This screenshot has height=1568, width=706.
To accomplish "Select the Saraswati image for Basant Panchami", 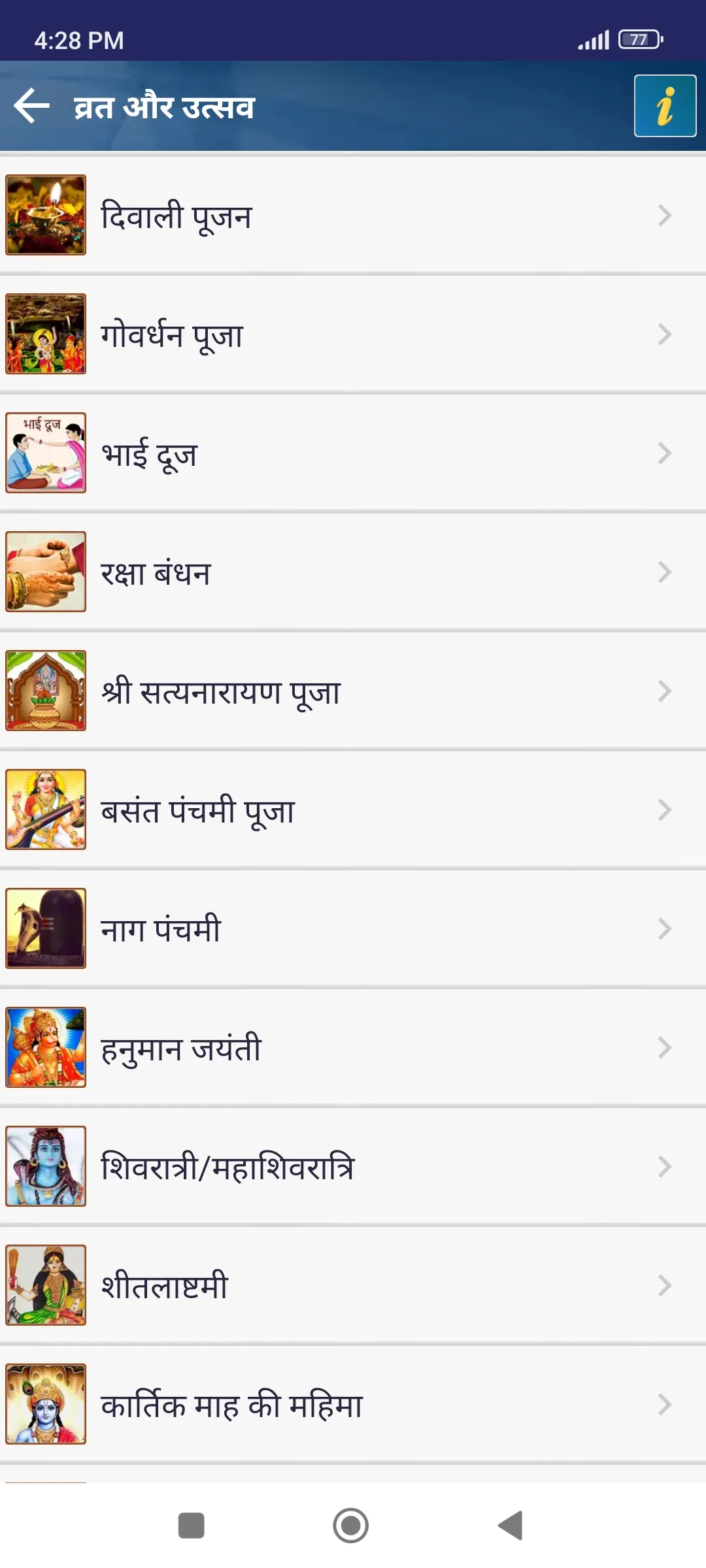I will [46, 810].
